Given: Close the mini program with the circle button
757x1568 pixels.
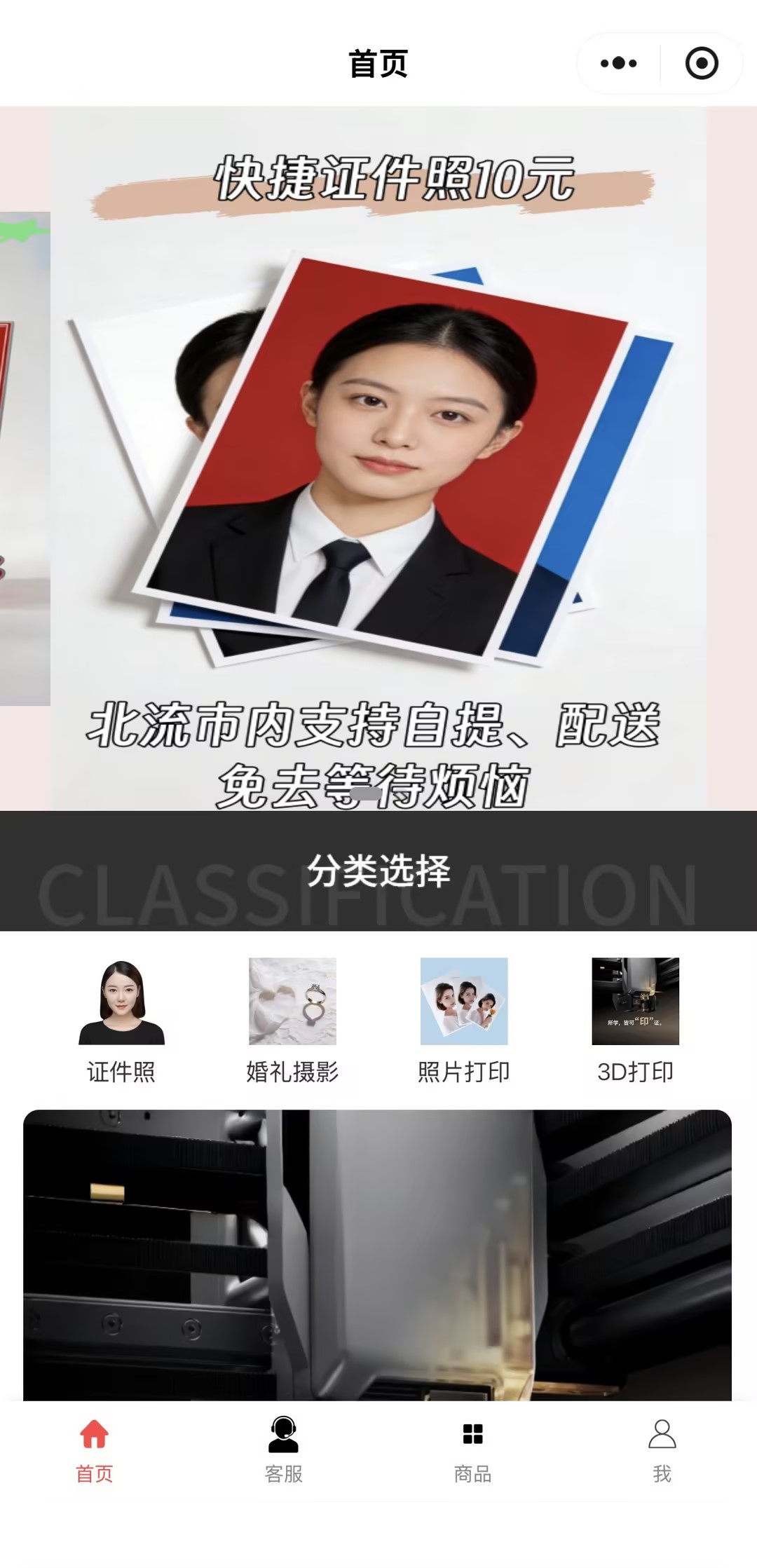Looking at the screenshot, I should click(701, 63).
